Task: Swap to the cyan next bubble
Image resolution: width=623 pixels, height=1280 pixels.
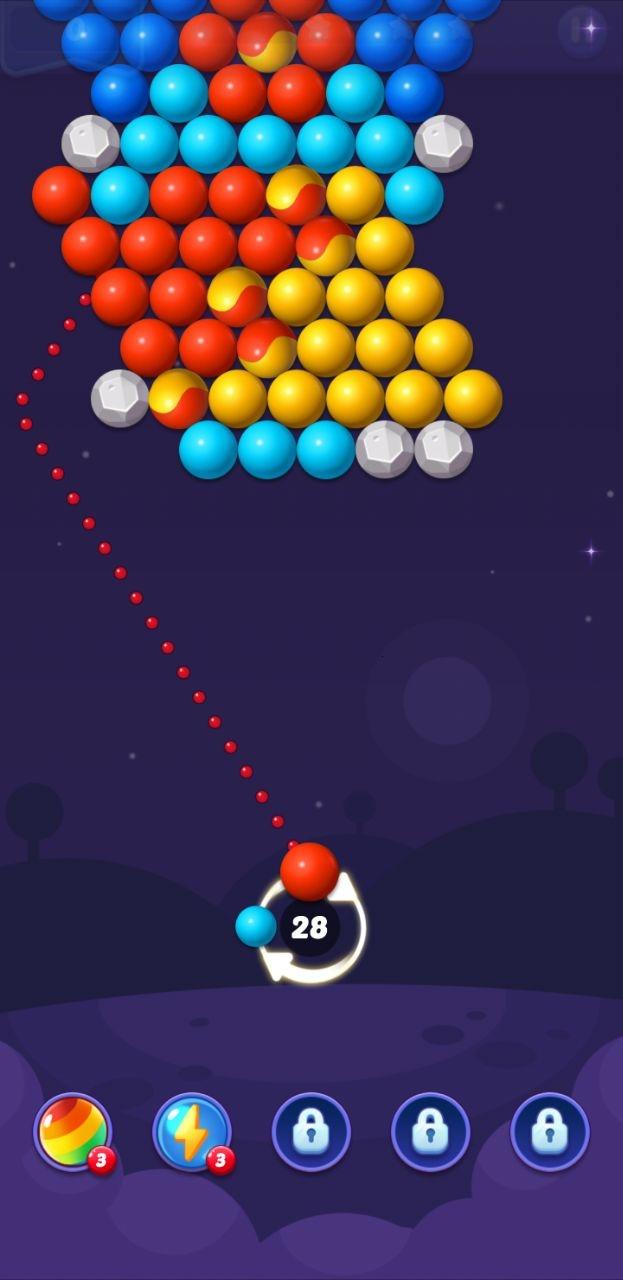Action: 256,926
